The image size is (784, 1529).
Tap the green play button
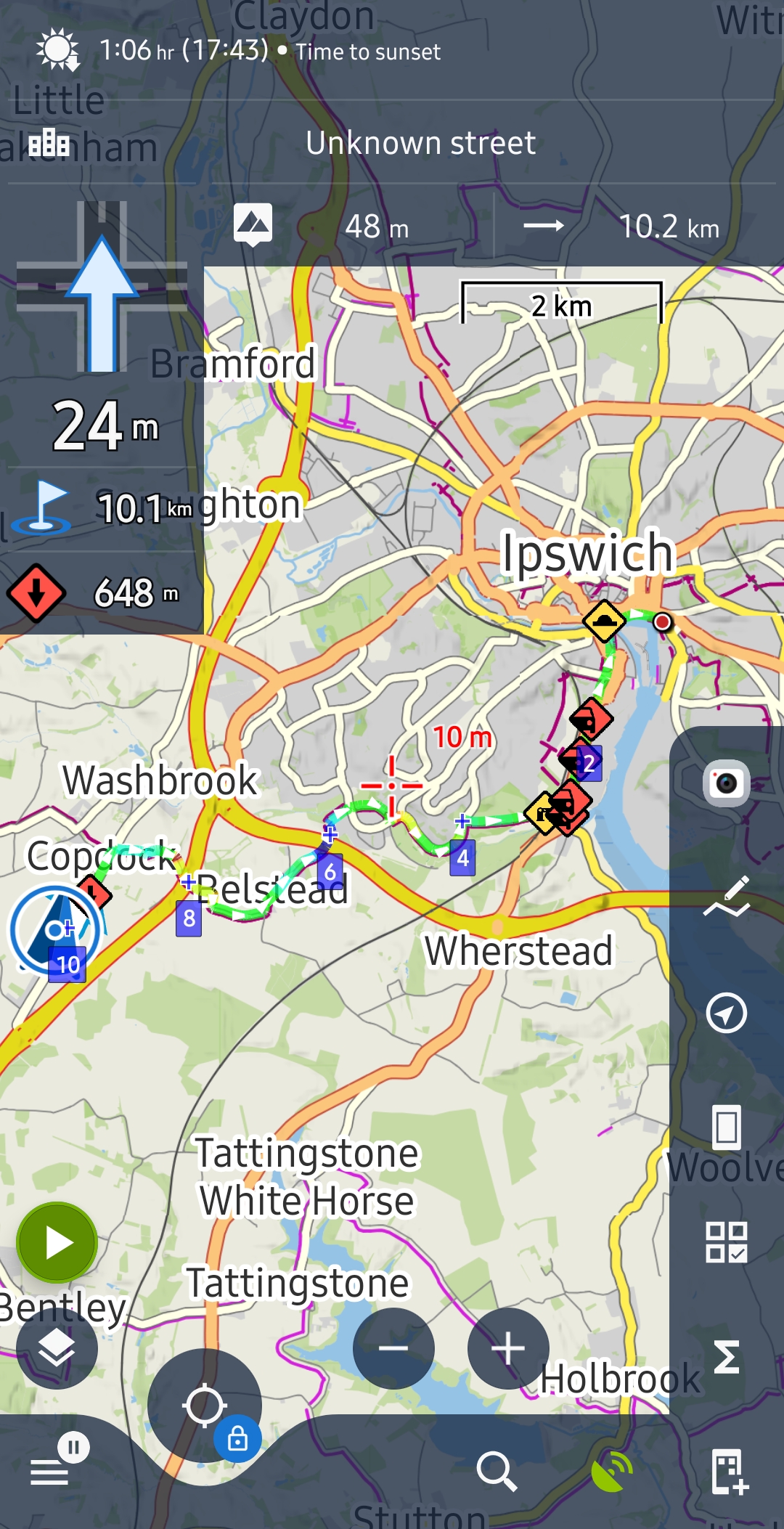click(57, 1243)
